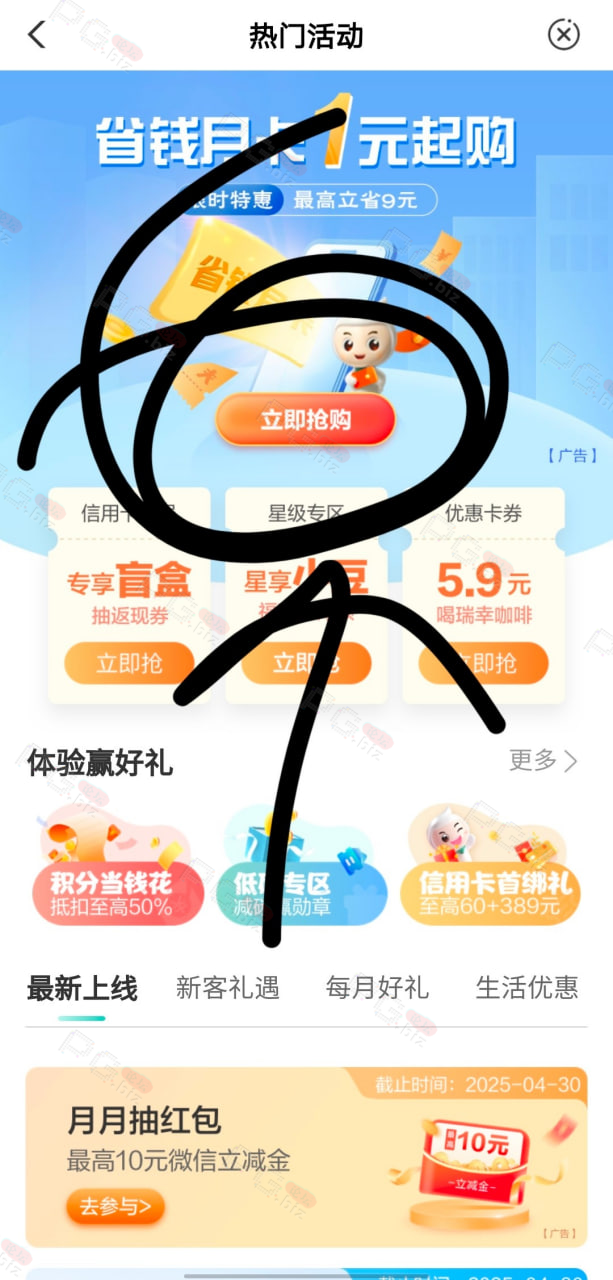Switch to the 新客礼遇 tab
Screen dimensions: 613x1280
point(228,989)
